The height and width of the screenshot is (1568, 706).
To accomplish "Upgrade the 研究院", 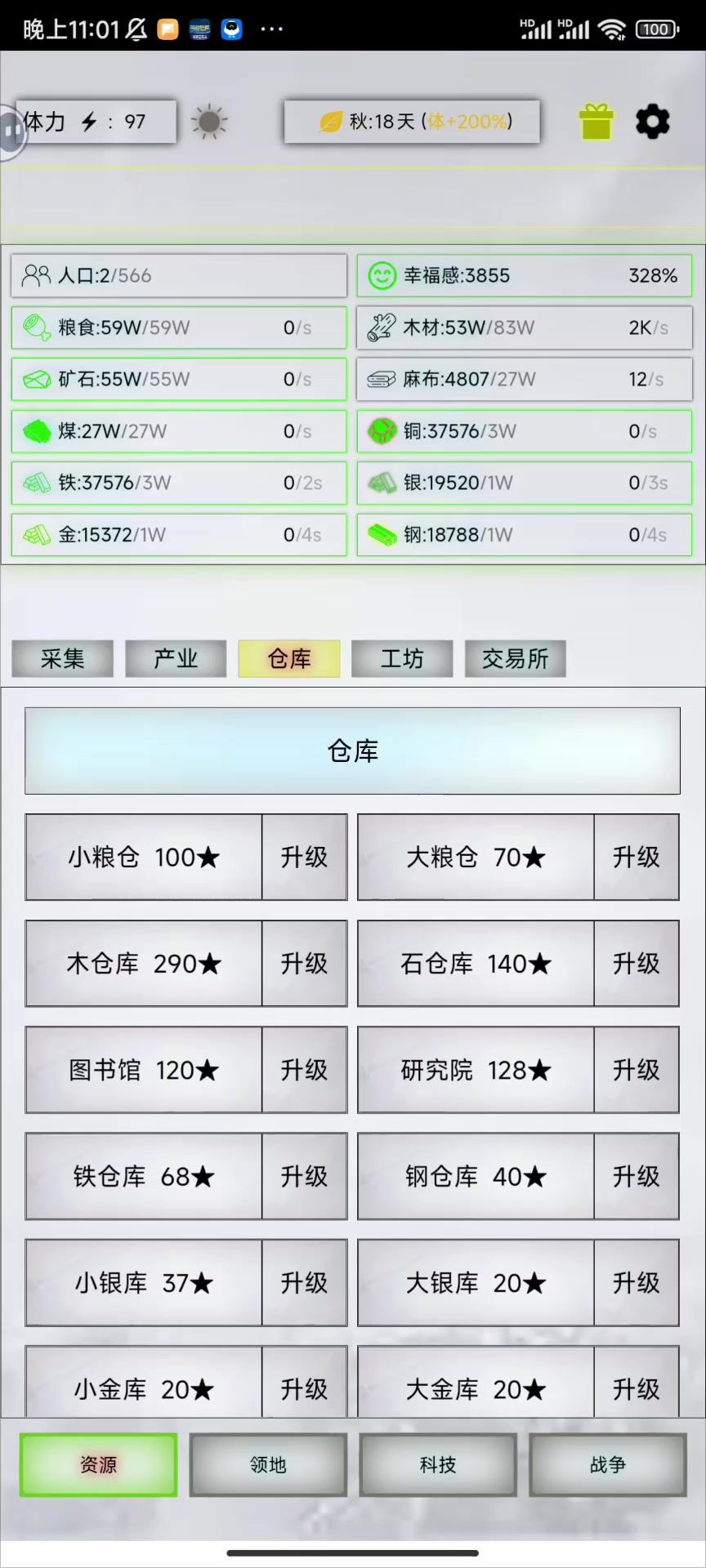I will point(636,1070).
